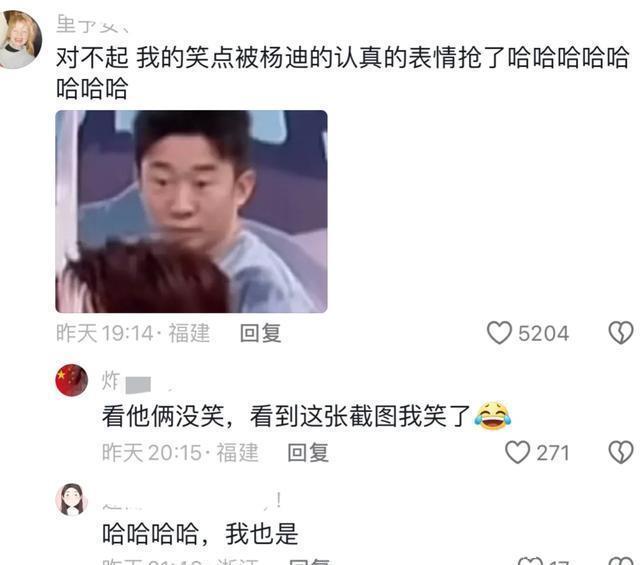The image size is (640, 565).
Task: Like the reply with 271 likes
Action: (517, 452)
